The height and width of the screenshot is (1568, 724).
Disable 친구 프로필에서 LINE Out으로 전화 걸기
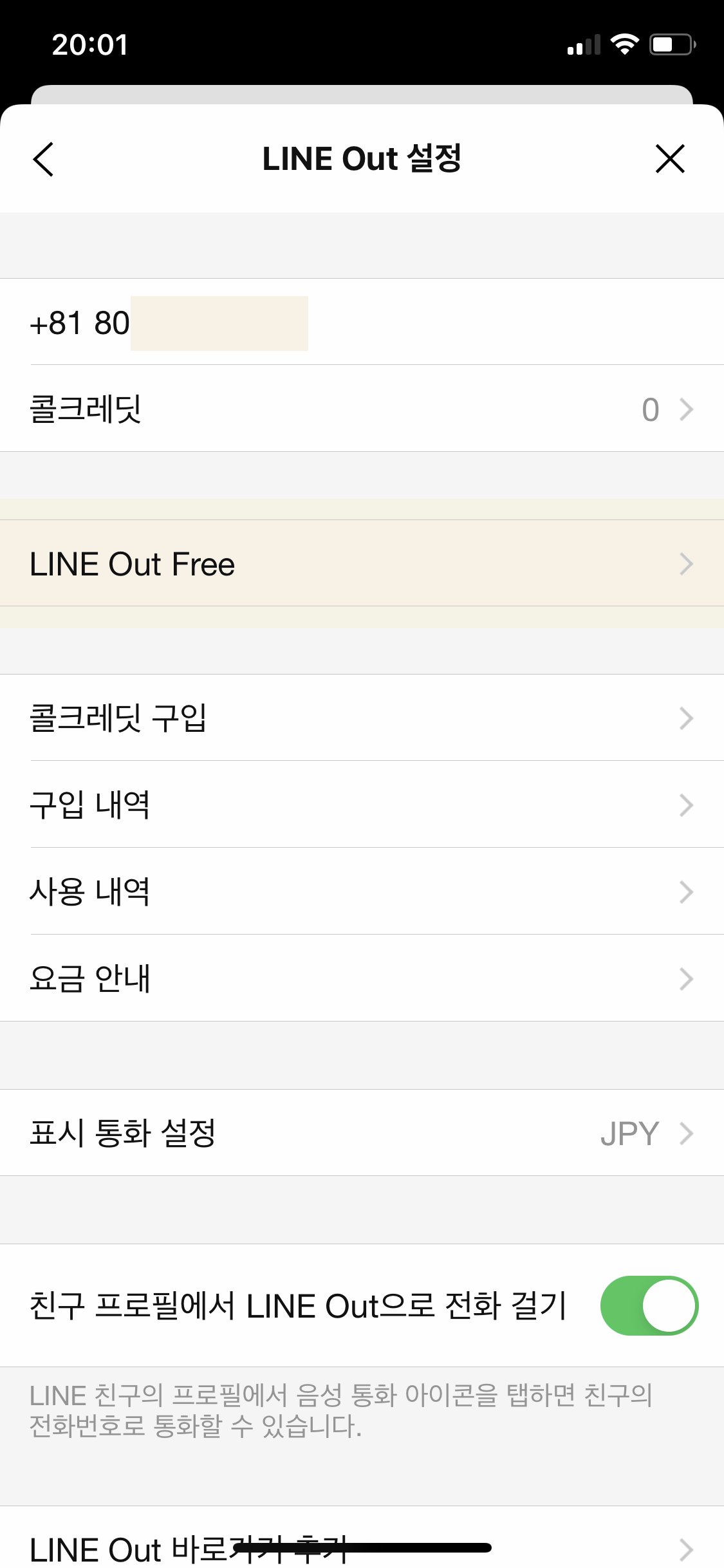click(649, 1305)
